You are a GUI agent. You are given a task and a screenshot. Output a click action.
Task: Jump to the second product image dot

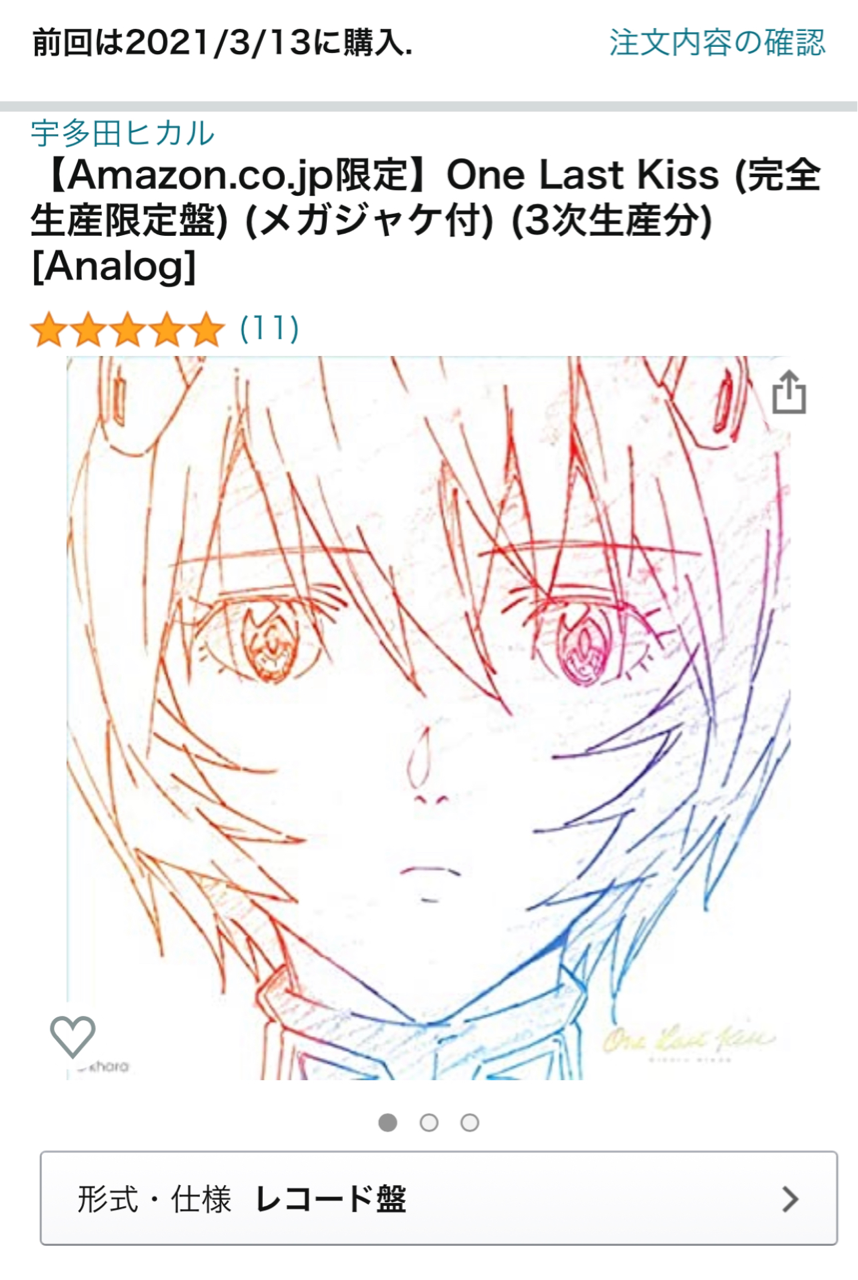429,1122
